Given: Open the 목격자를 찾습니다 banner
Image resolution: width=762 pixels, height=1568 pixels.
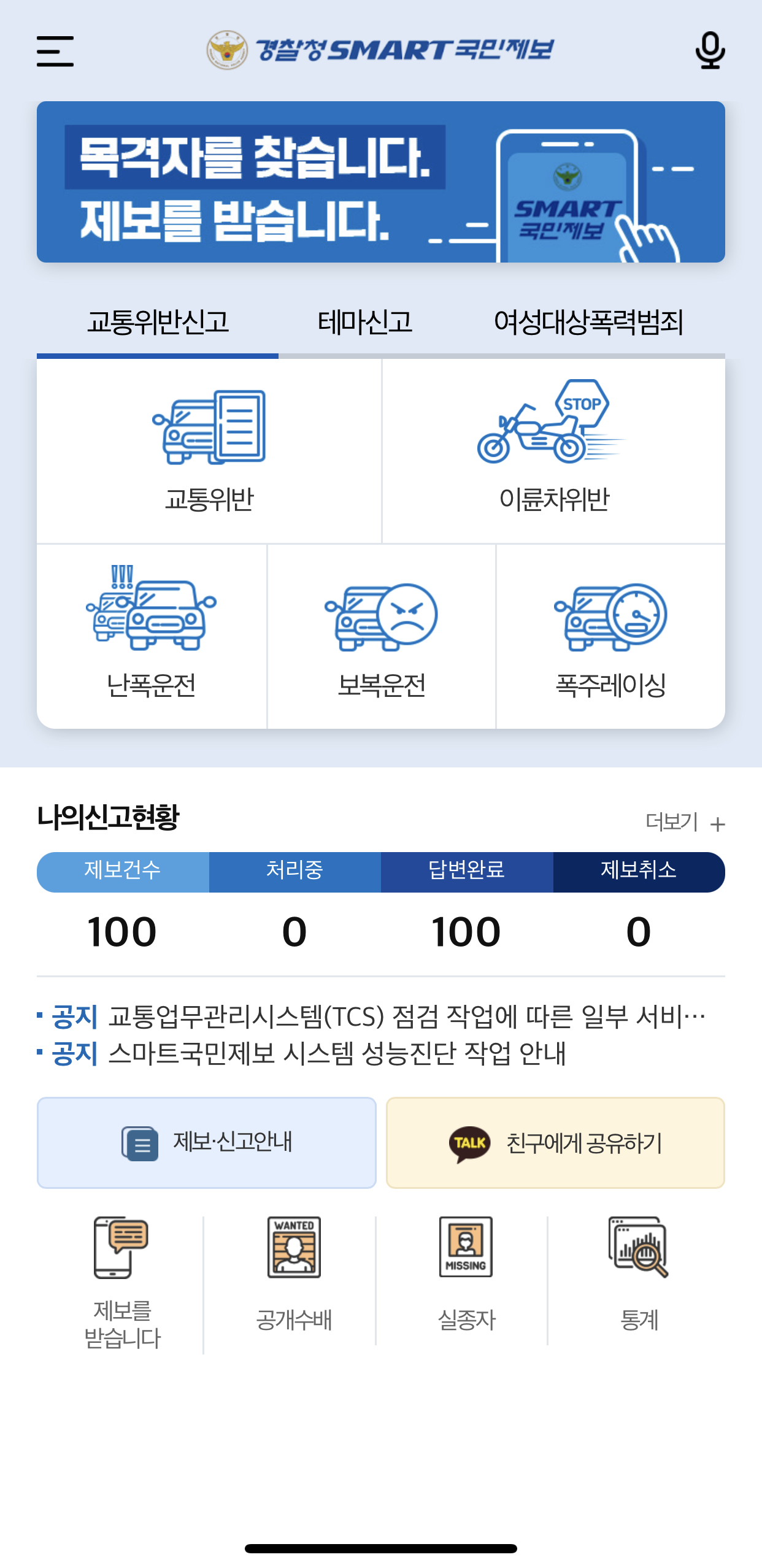Looking at the screenshot, I should coord(381,182).
